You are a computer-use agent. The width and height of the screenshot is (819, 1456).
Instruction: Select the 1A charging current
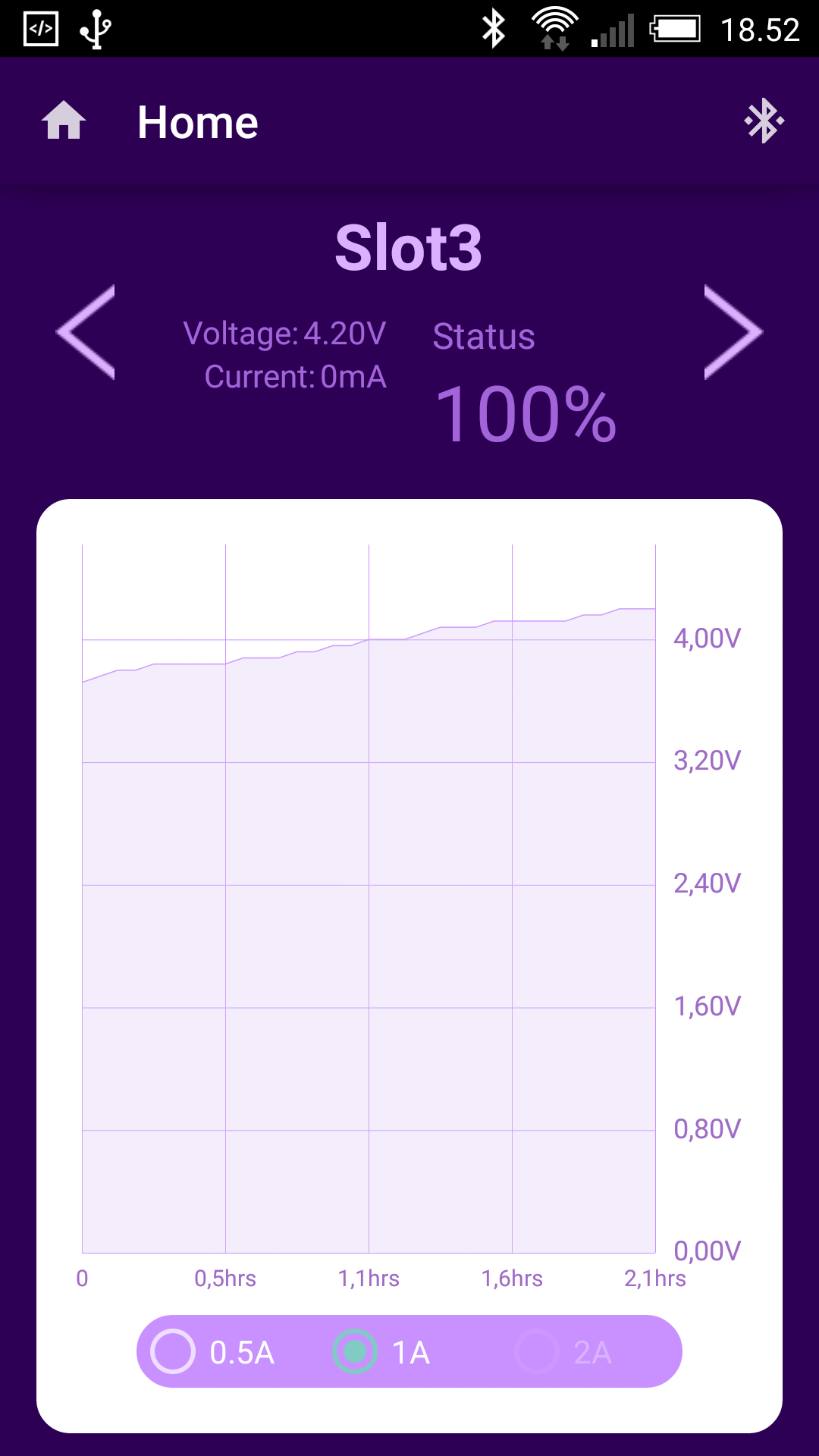(381, 1352)
